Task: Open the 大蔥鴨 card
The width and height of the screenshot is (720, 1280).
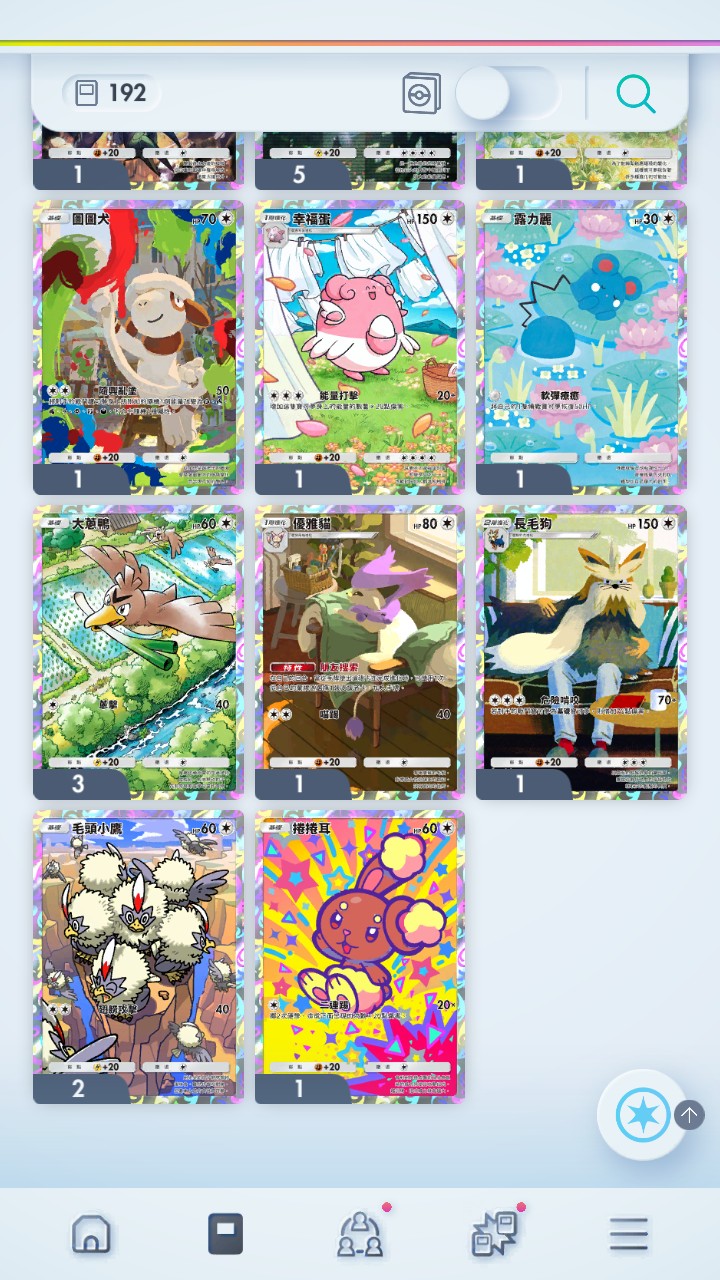Action: point(138,650)
